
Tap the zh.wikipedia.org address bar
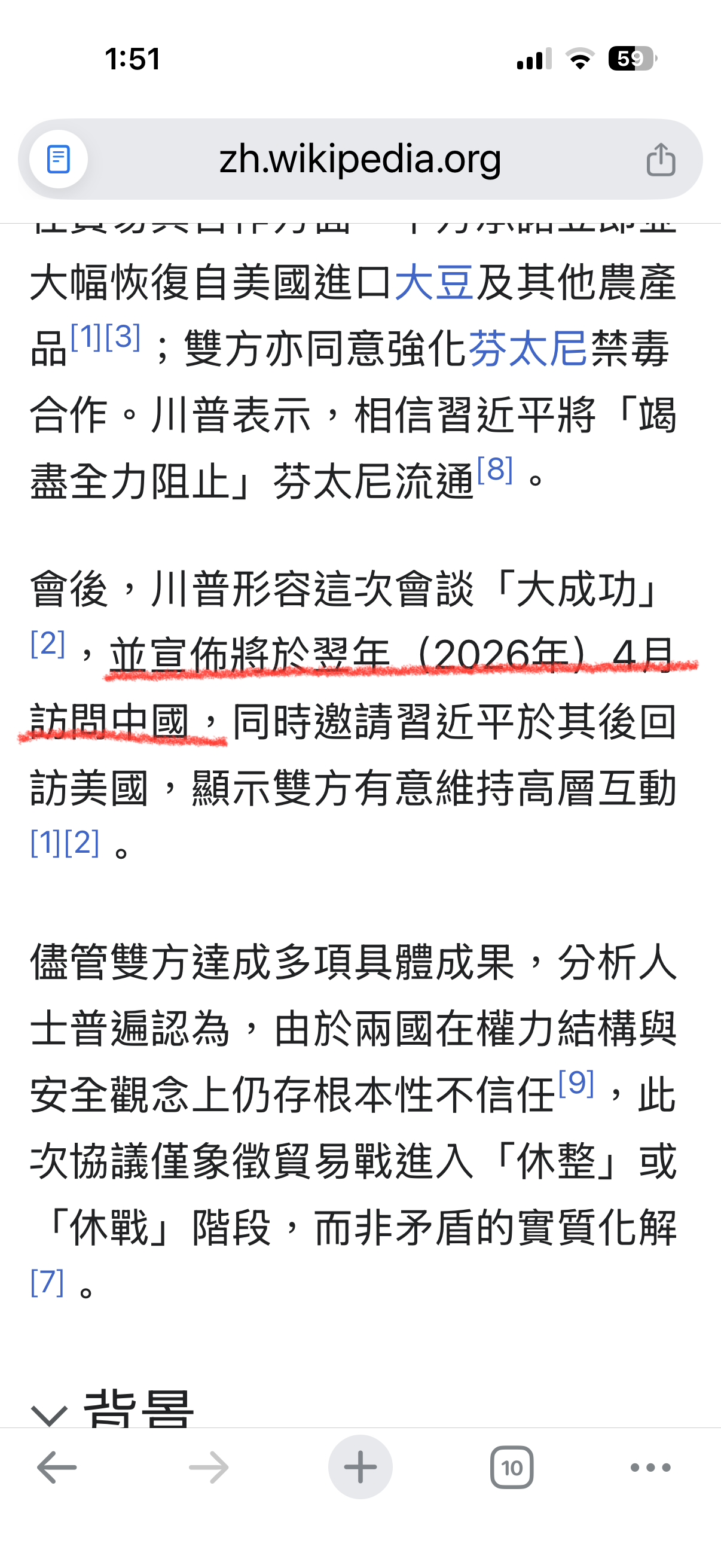tap(360, 160)
